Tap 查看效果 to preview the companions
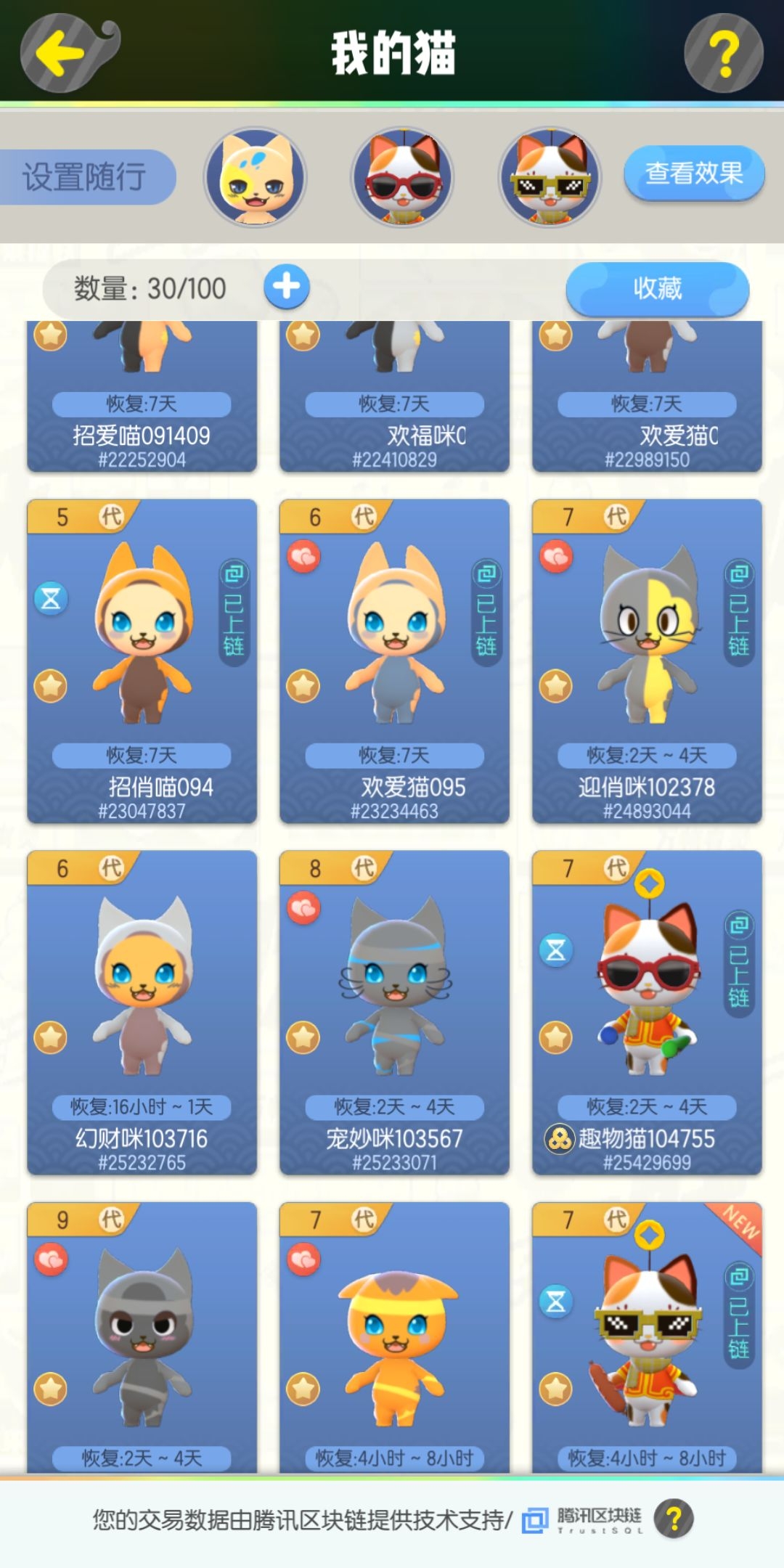This screenshot has height=1568, width=784. point(694,174)
